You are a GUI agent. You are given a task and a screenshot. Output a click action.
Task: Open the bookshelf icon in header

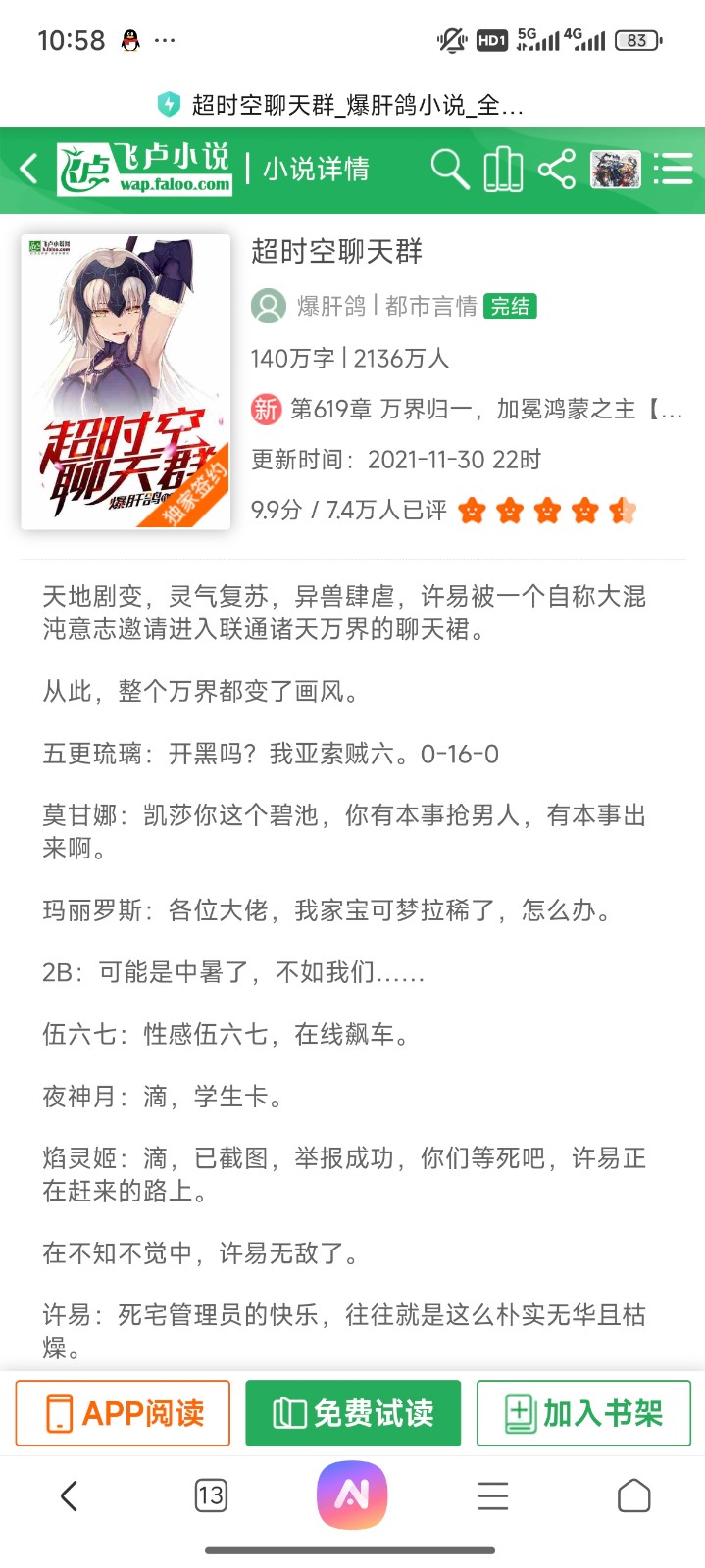[x=503, y=169]
